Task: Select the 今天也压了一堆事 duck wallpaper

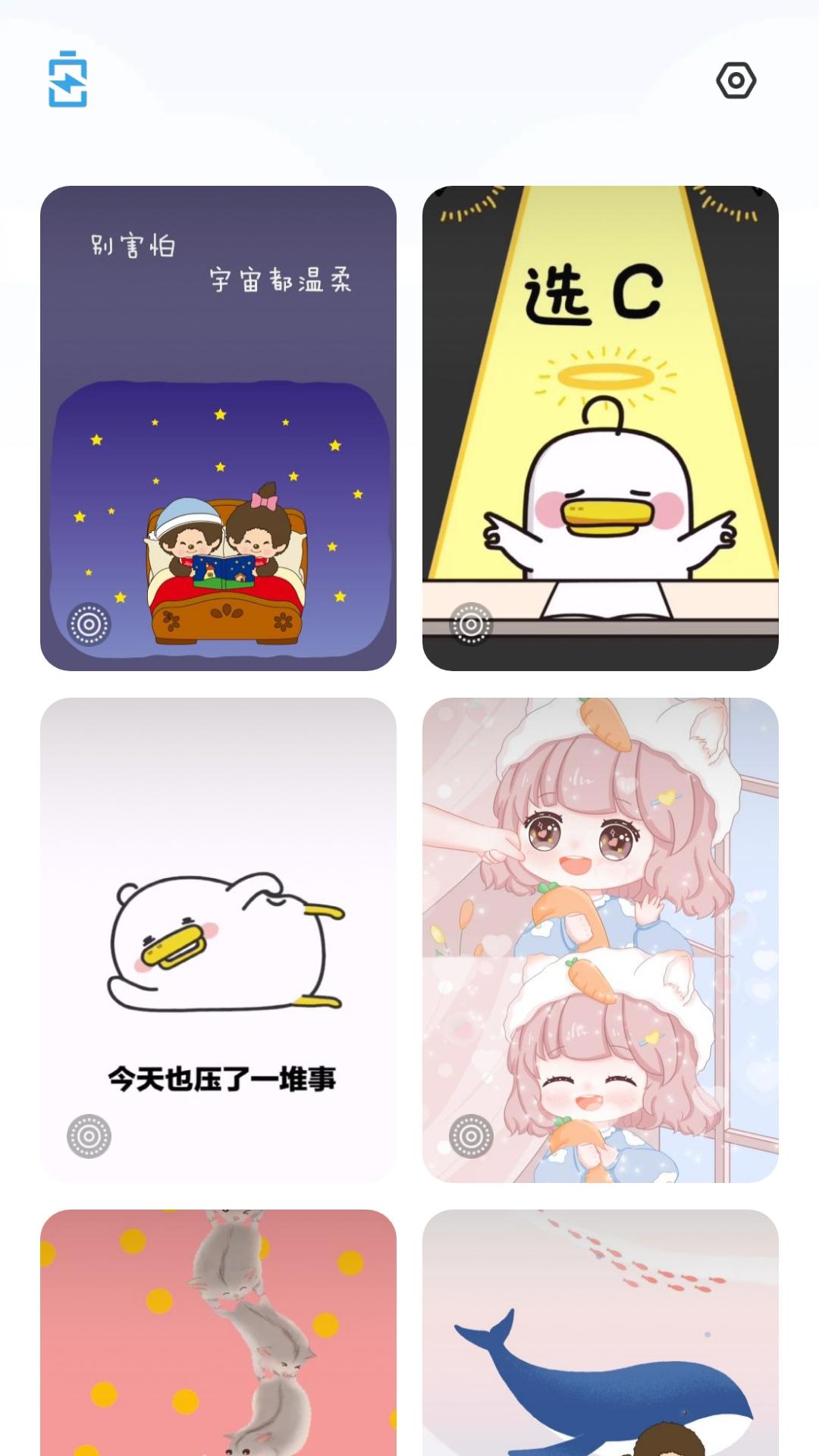Action: tap(218, 939)
